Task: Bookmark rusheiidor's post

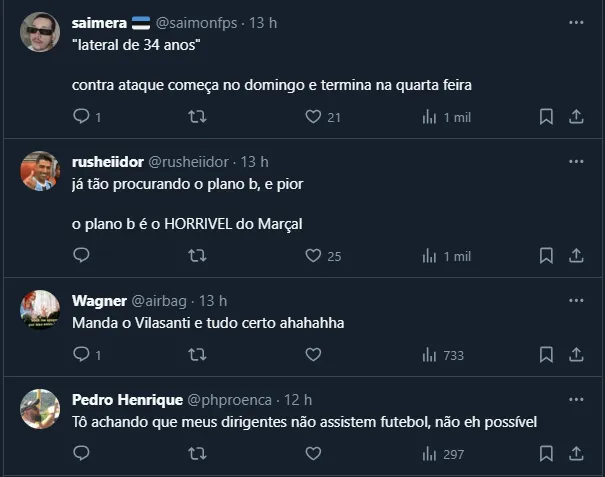Action: pos(546,256)
